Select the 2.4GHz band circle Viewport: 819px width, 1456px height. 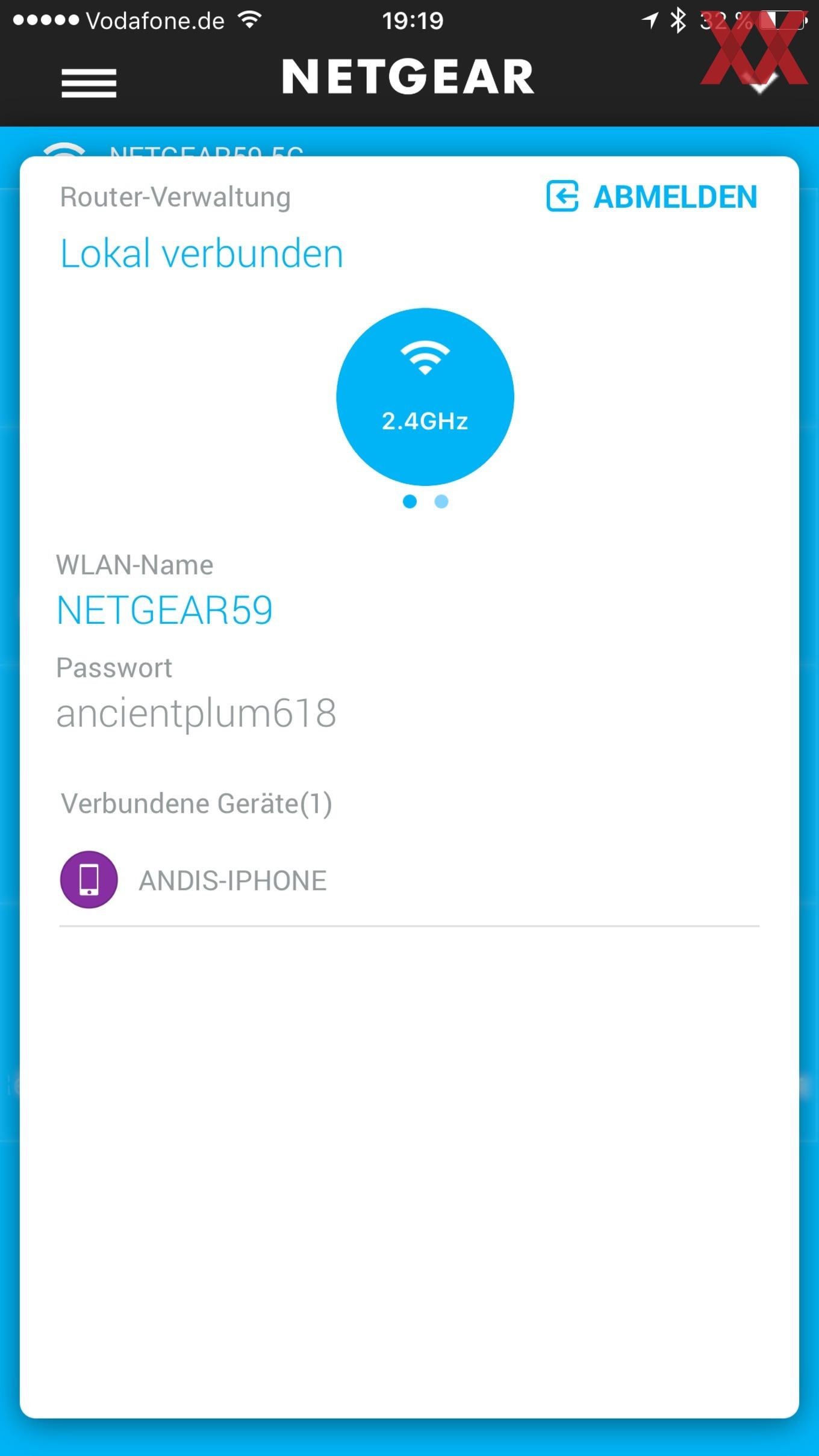coord(425,397)
